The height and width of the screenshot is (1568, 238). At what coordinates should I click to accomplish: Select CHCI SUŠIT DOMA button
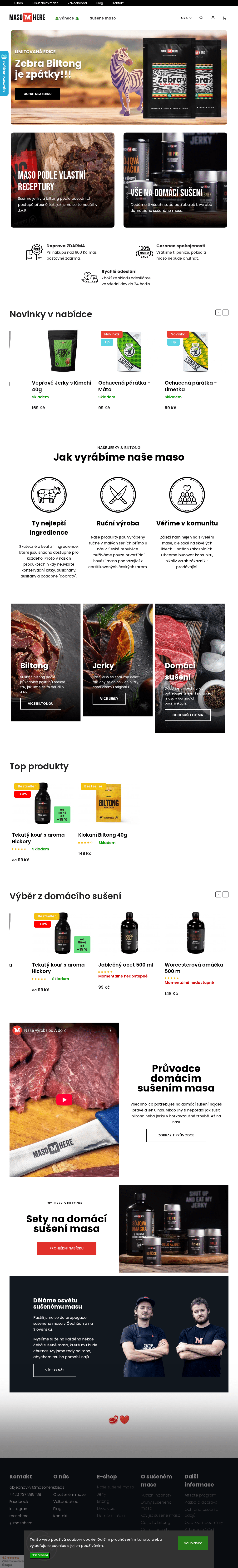pyautogui.click(x=187, y=715)
